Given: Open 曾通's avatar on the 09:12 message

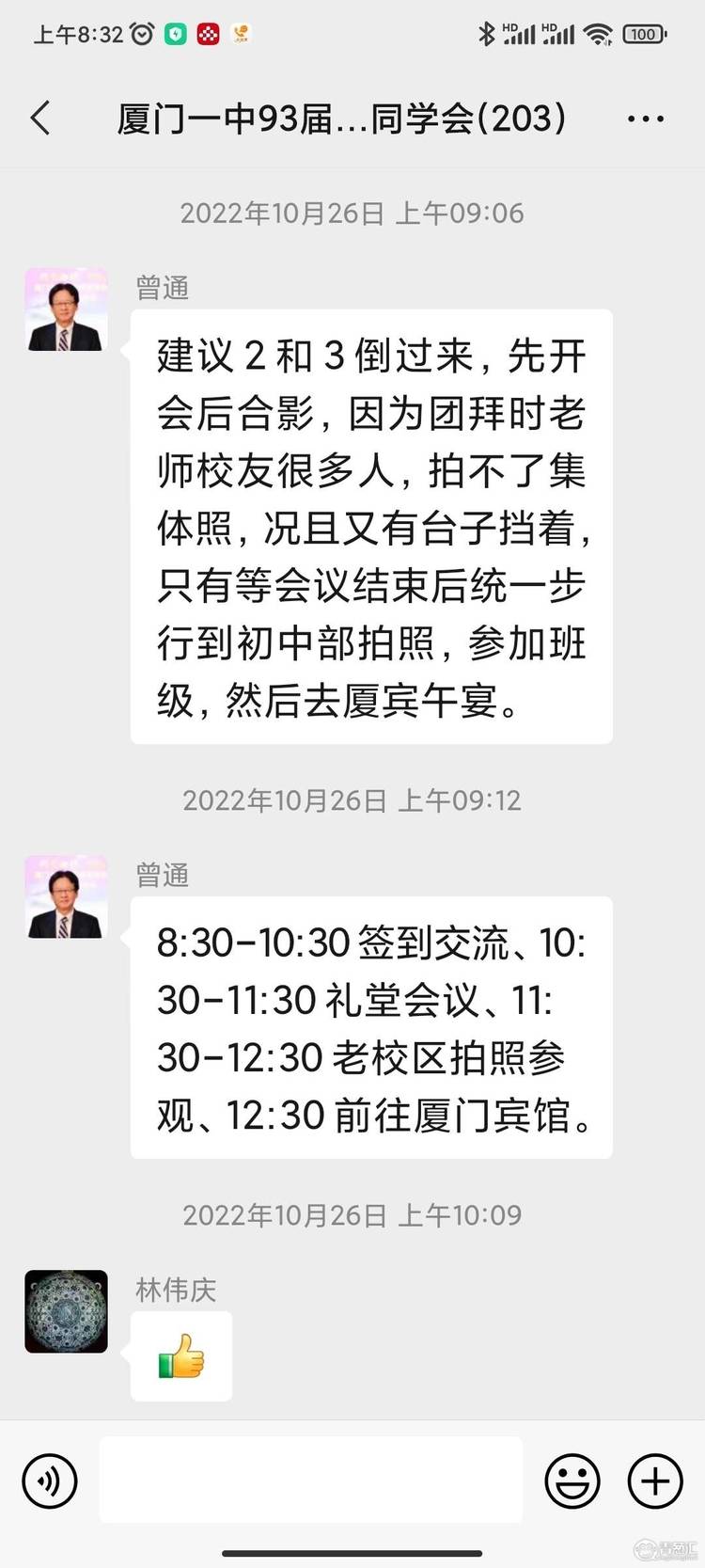Looking at the screenshot, I should click(66, 896).
